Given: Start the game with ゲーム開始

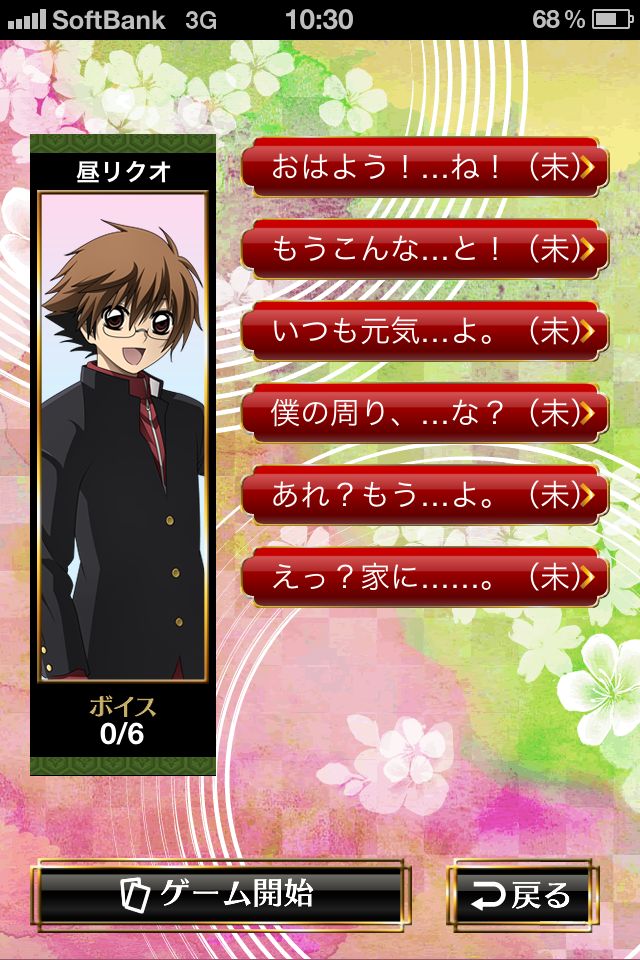Looking at the screenshot, I should (x=220, y=893).
